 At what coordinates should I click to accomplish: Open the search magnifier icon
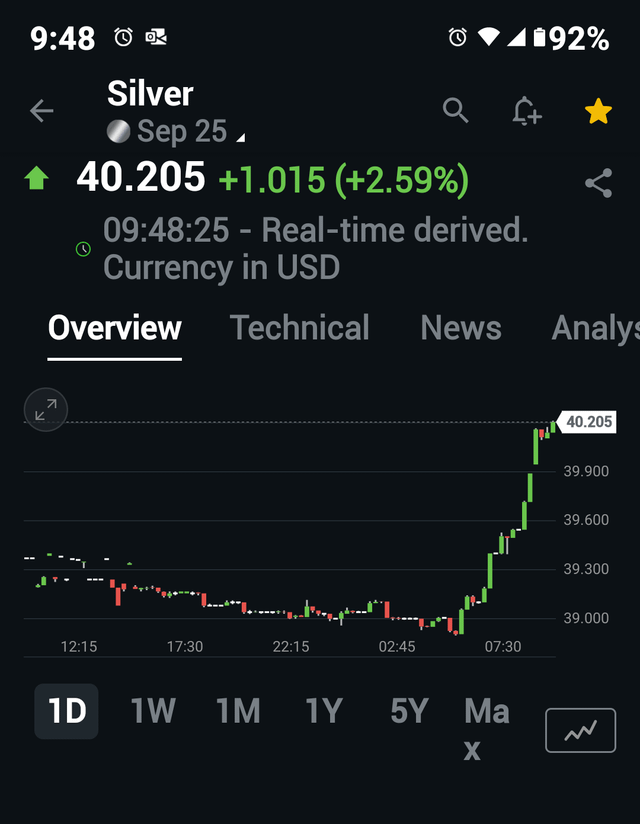coord(456,111)
